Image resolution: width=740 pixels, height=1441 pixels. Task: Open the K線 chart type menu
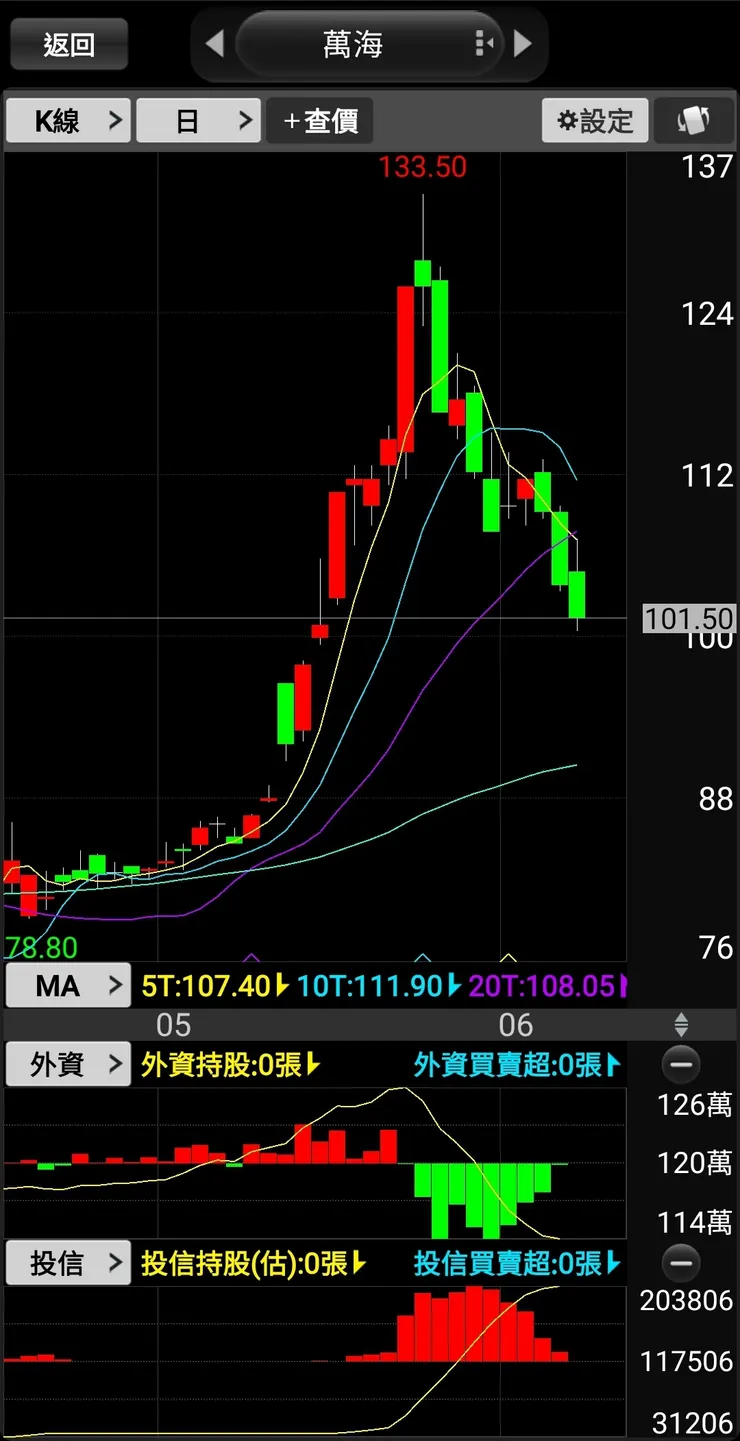[x=69, y=121]
